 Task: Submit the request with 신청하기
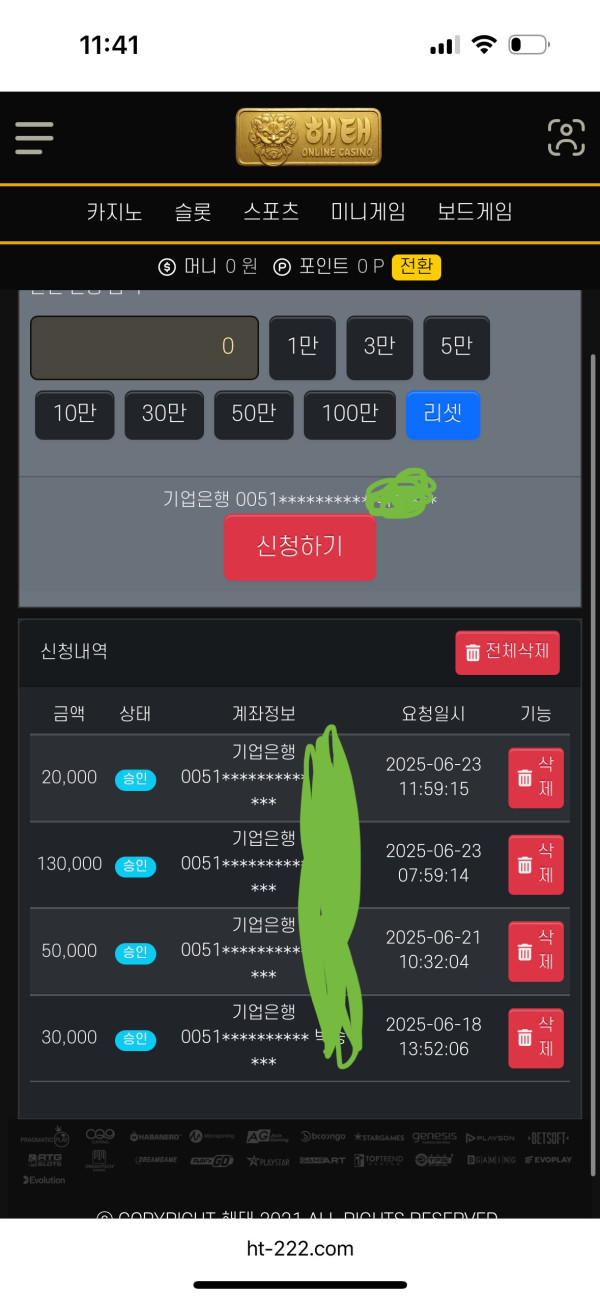300,547
